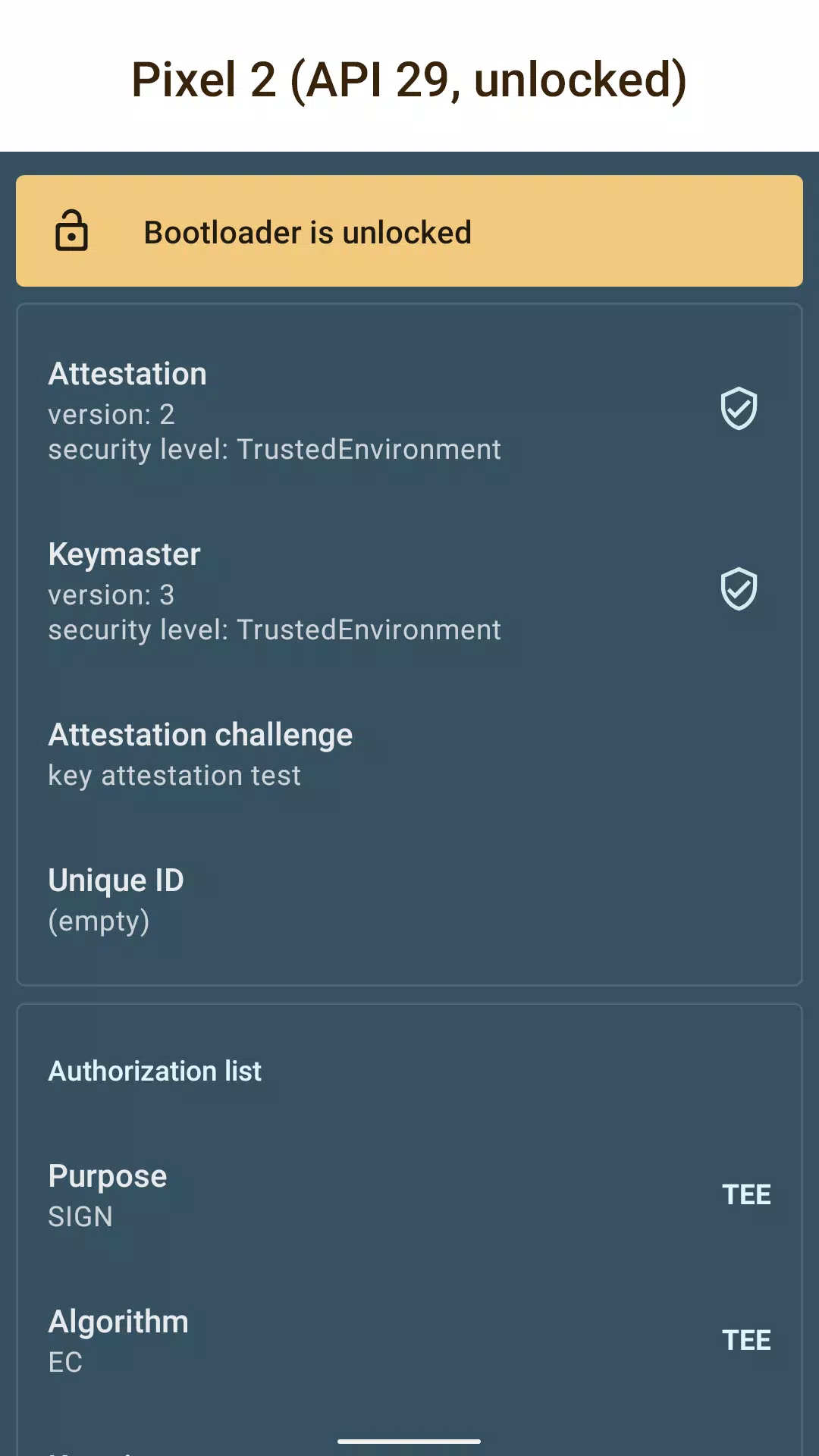Click the checkmark inside the Attestation shield
819x1456 pixels.
(739, 412)
